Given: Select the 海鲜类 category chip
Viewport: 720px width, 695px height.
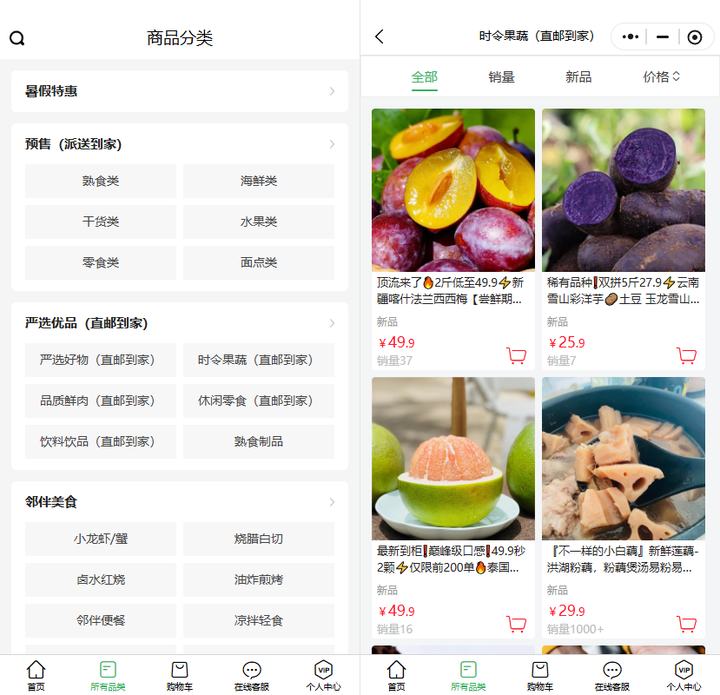Looking at the screenshot, I should pyautogui.click(x=258, y=181).
